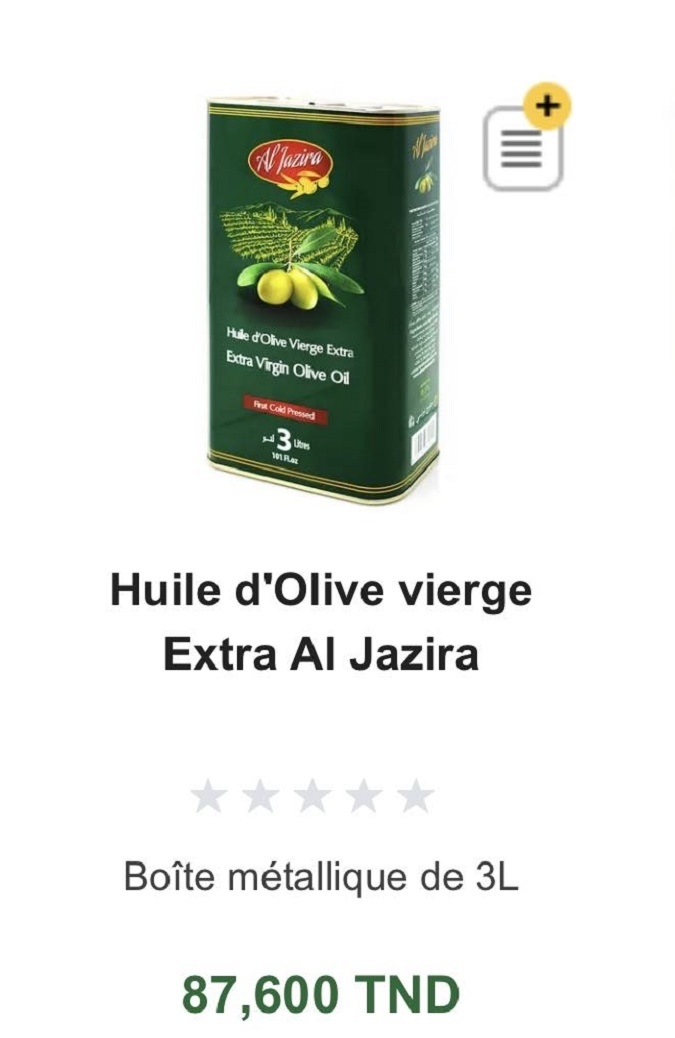The width and height of the screenshot is (675, 1038).
Task: Add the olive oil to shopping list
Action: point(526,144)
